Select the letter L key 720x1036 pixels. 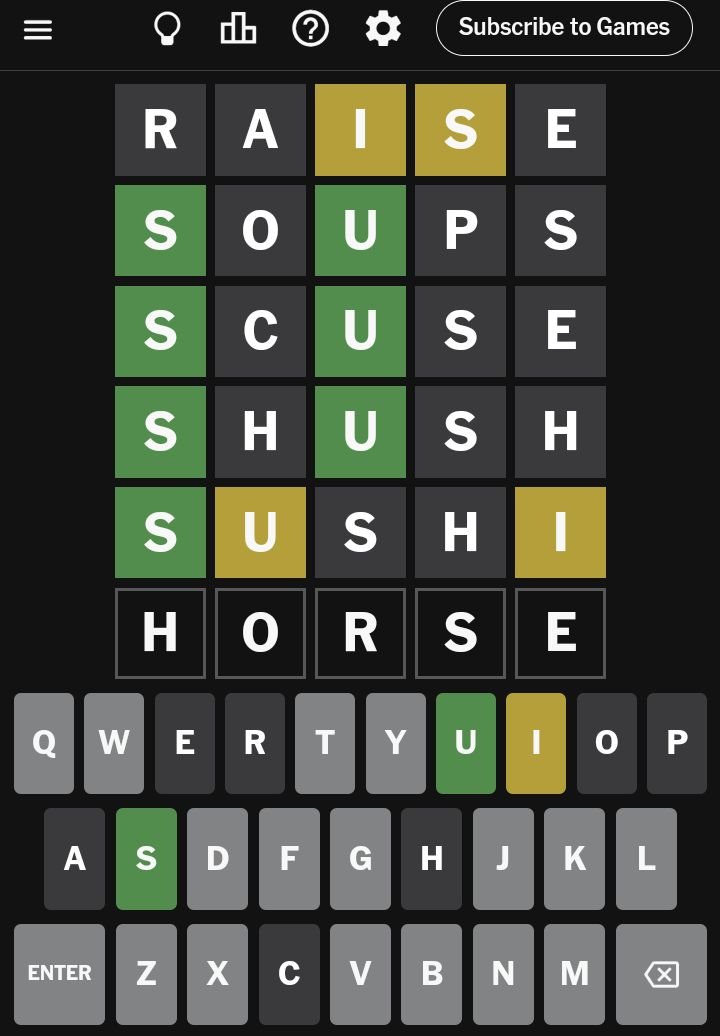click(x=646, y=859)
